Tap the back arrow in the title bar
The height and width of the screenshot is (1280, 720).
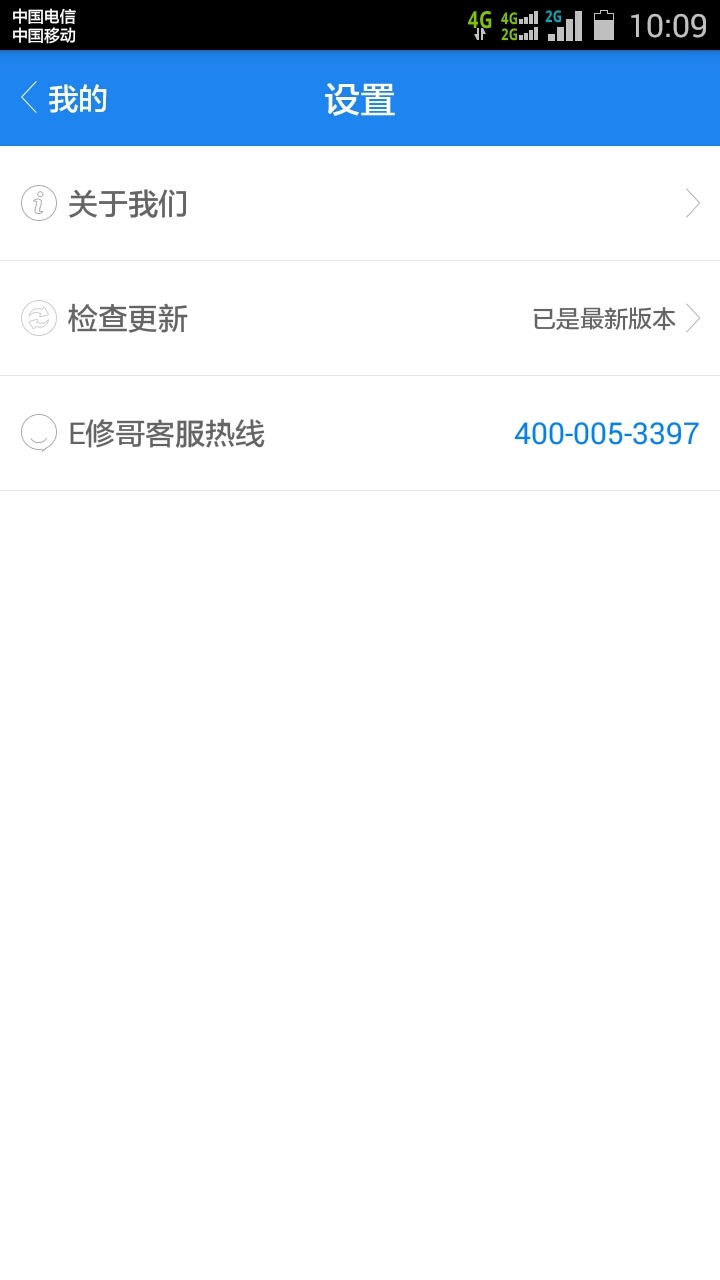27,98
